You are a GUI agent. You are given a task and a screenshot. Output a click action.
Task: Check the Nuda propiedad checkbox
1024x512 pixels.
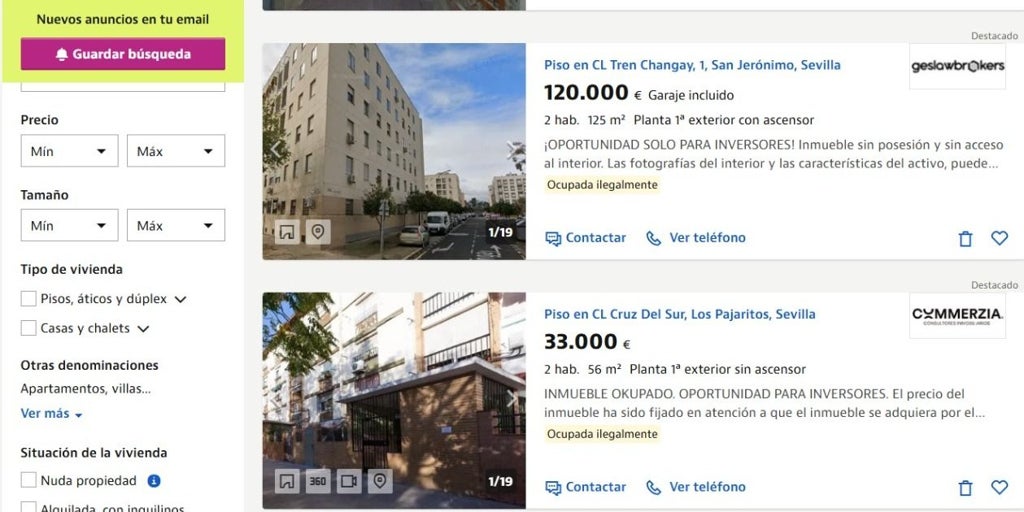point(29,480)
